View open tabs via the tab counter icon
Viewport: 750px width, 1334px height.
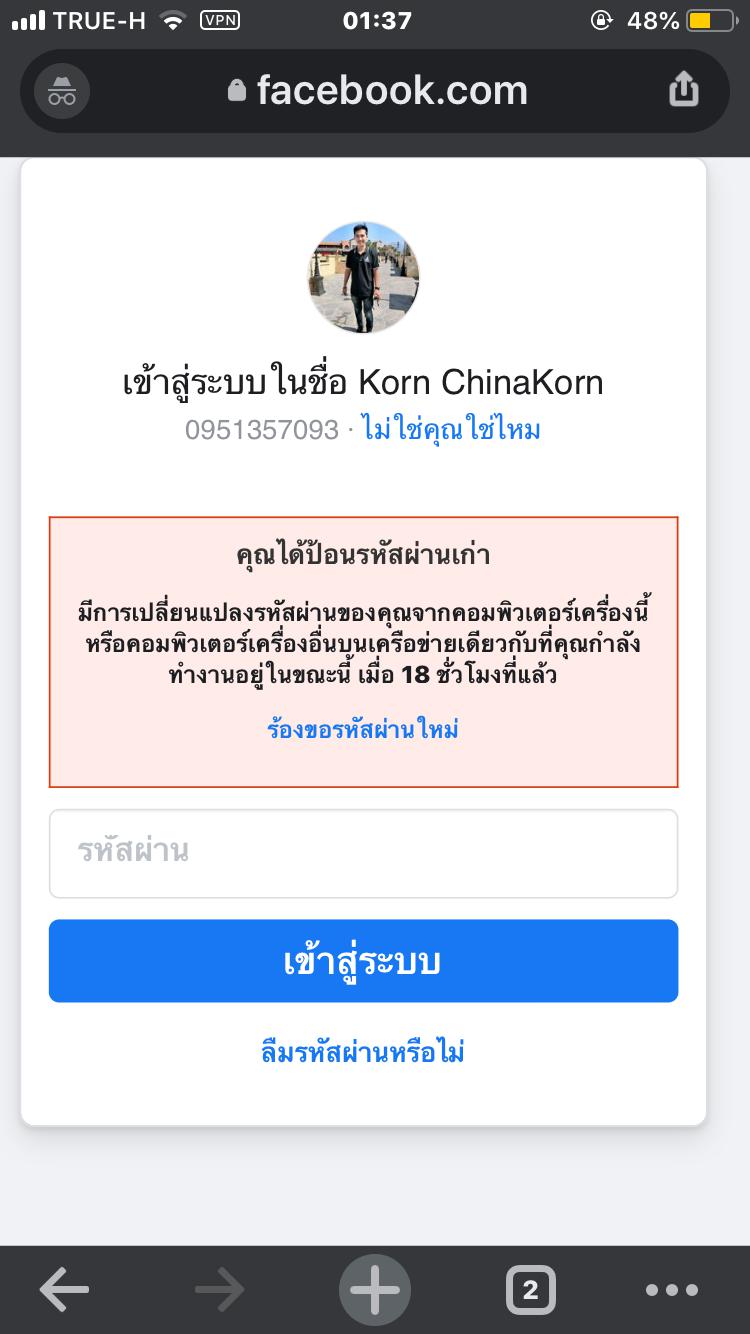(x=530, y=1289)
